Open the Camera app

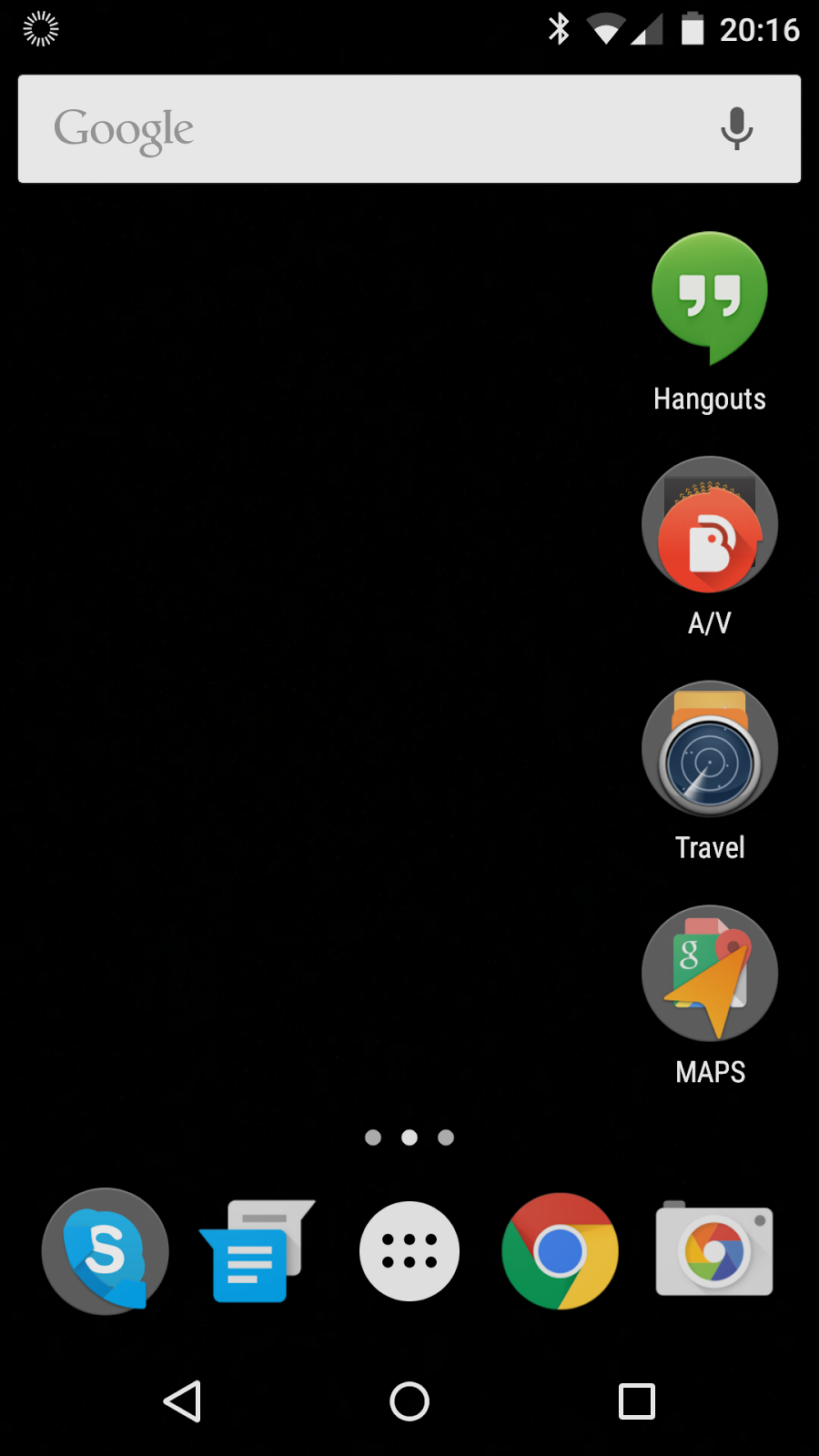coord(714,1249)
